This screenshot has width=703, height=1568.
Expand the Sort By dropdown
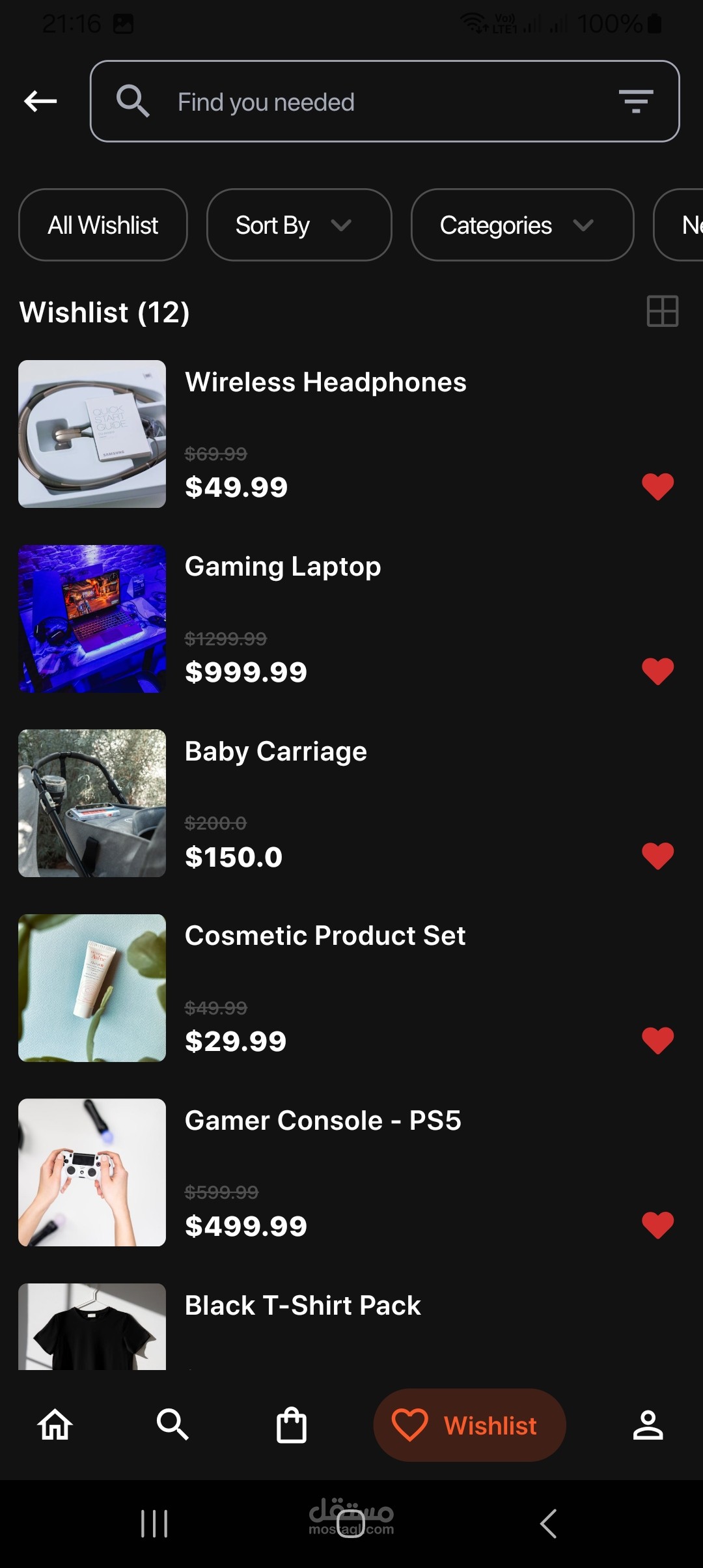click(x=299, y=225)
